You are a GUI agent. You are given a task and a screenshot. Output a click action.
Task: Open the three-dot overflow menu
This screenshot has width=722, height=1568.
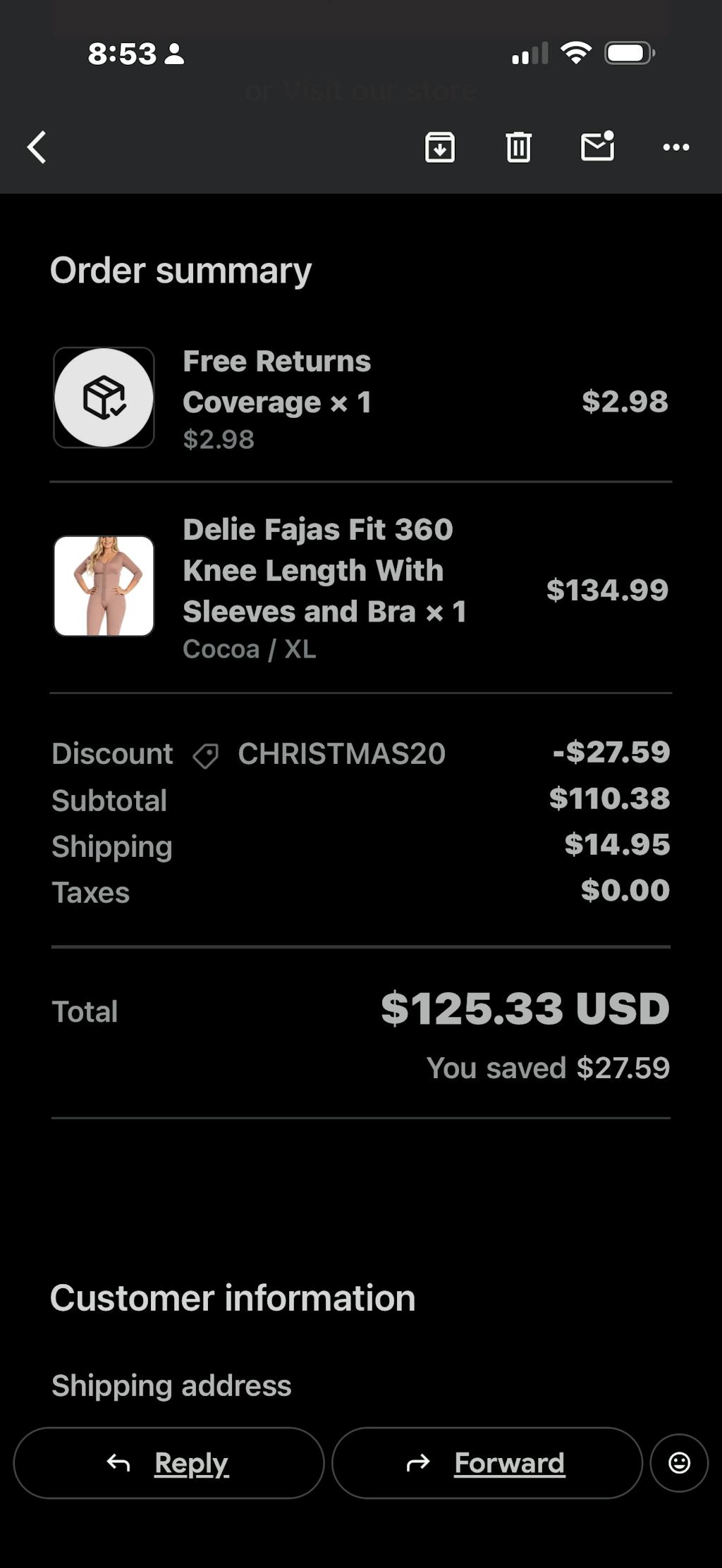[676, 147]
